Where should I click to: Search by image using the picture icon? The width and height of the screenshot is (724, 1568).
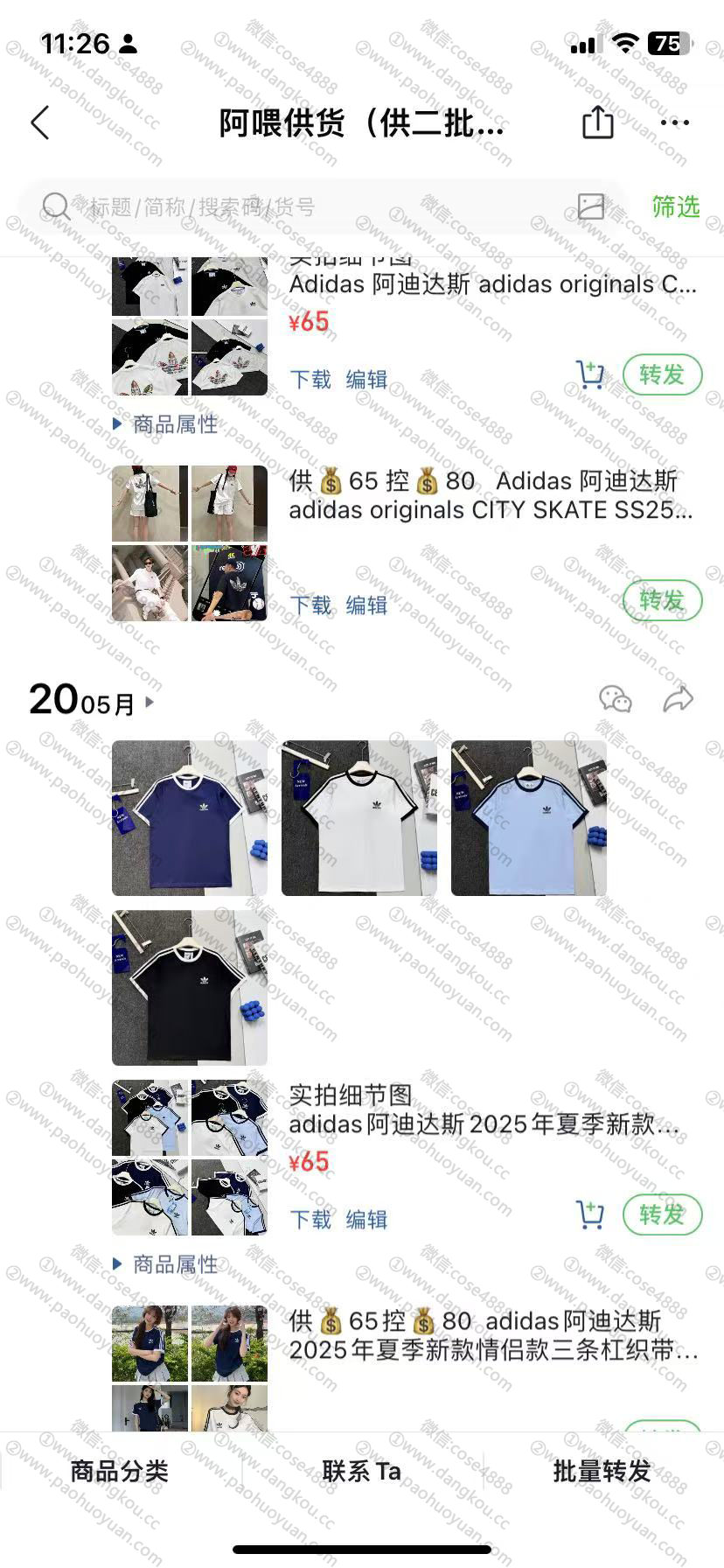pos(591,206)
